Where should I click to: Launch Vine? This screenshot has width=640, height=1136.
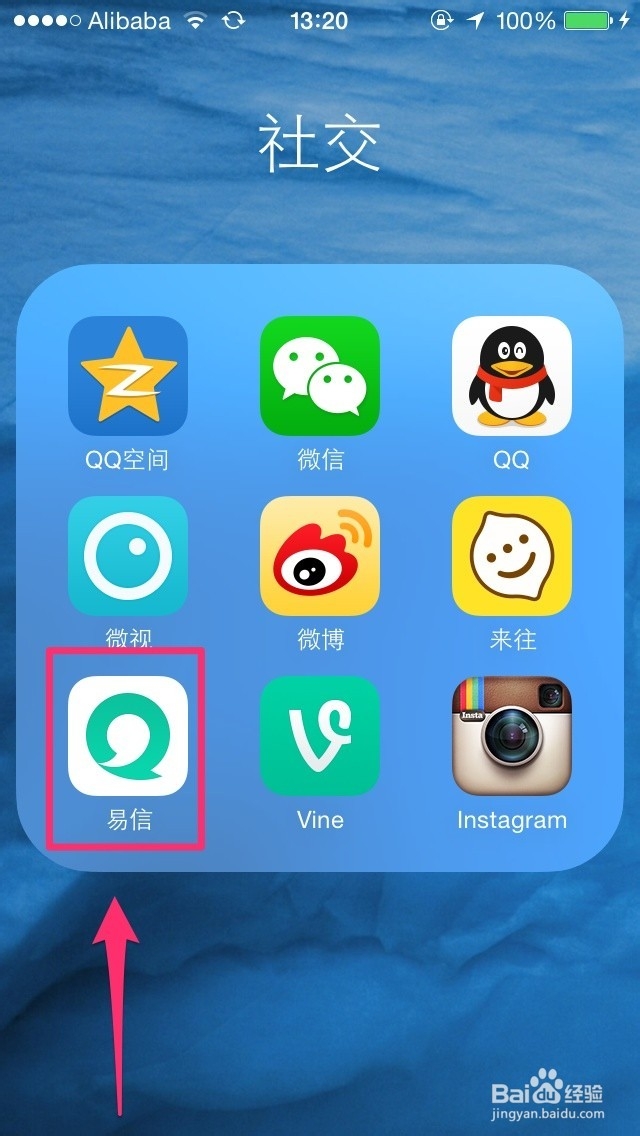320,736
